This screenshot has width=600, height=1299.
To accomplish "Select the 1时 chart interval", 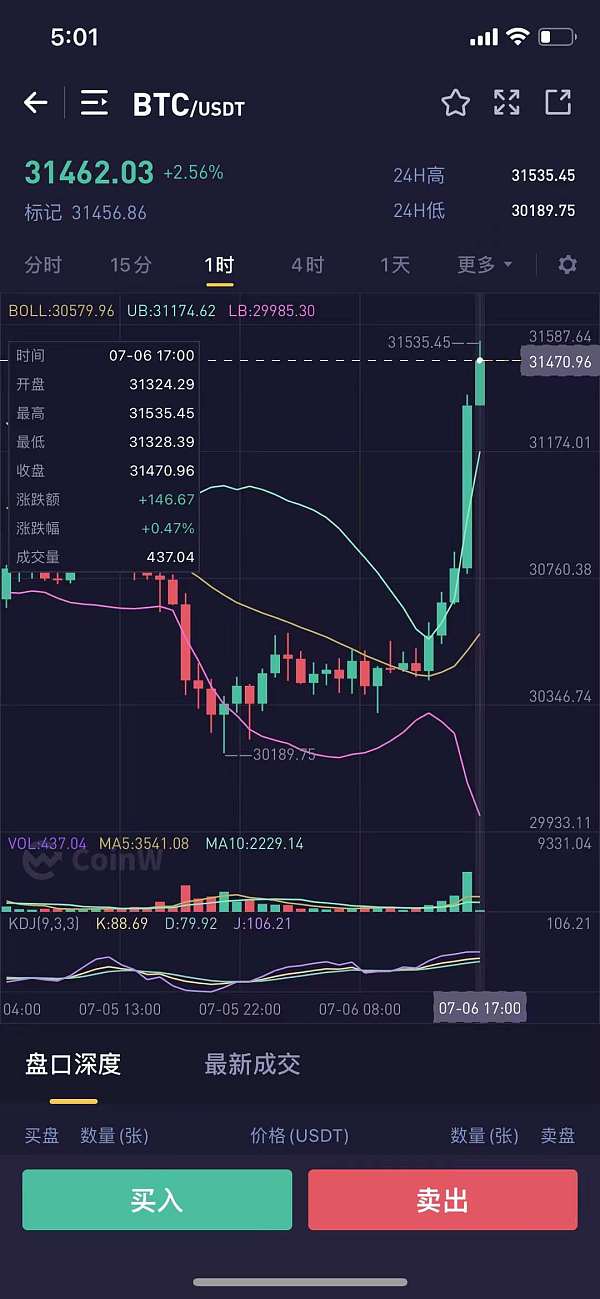I will tap(219, 265).
